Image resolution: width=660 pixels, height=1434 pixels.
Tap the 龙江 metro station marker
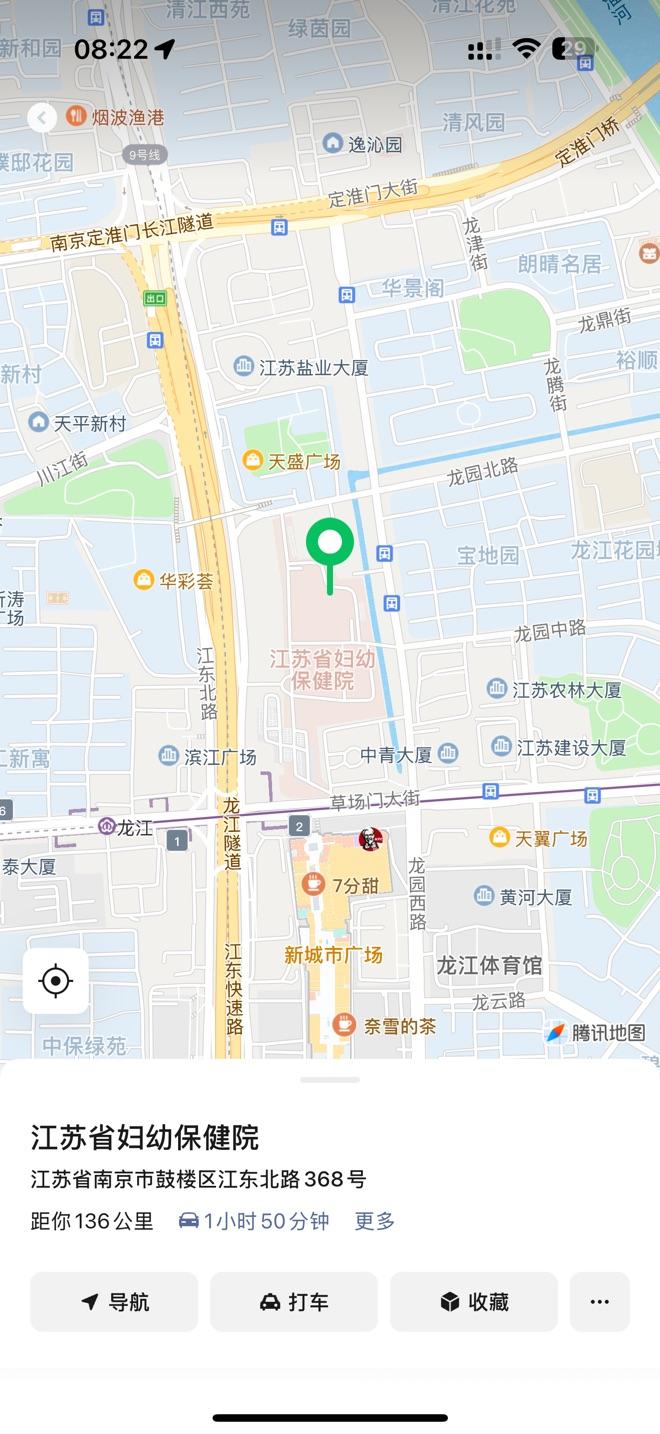107,826
